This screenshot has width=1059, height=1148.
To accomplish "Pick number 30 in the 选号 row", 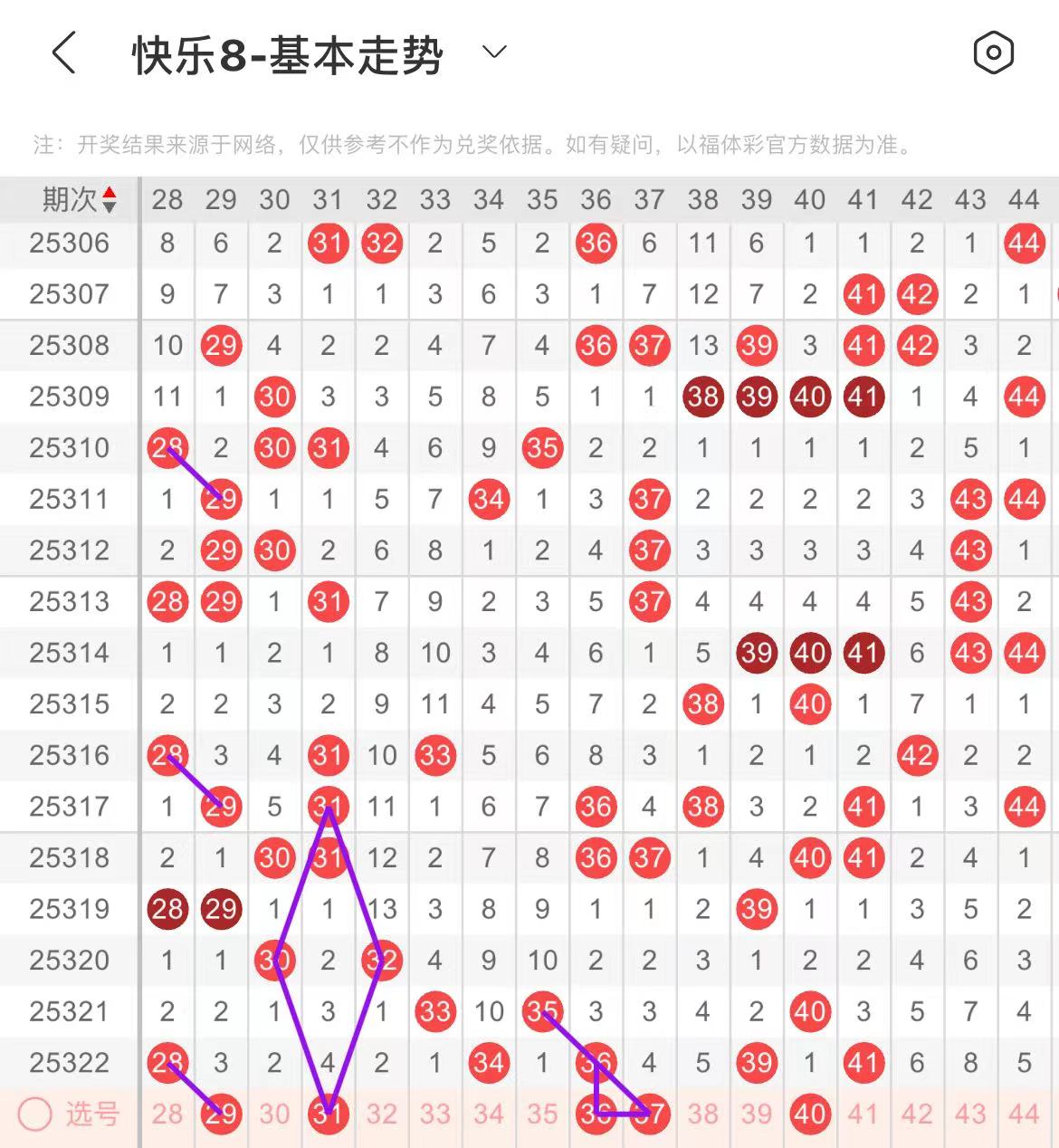I will click(274, 1114).
